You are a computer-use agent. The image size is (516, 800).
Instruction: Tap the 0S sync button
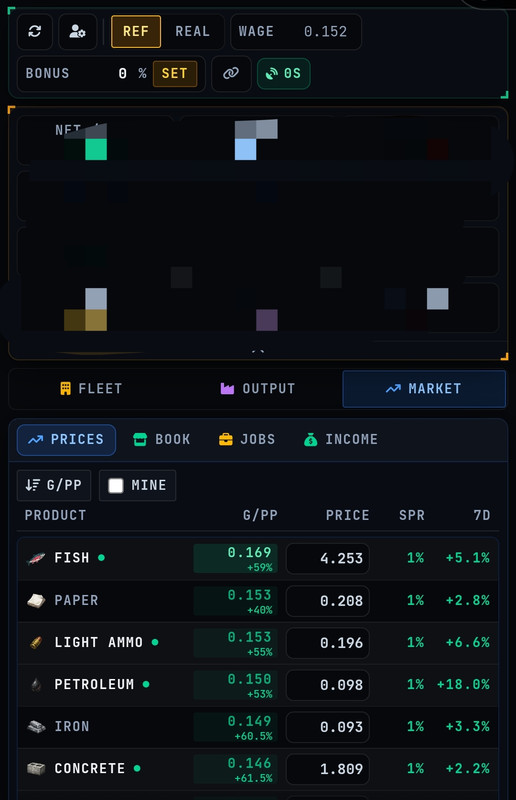click(x=283, y=73)
